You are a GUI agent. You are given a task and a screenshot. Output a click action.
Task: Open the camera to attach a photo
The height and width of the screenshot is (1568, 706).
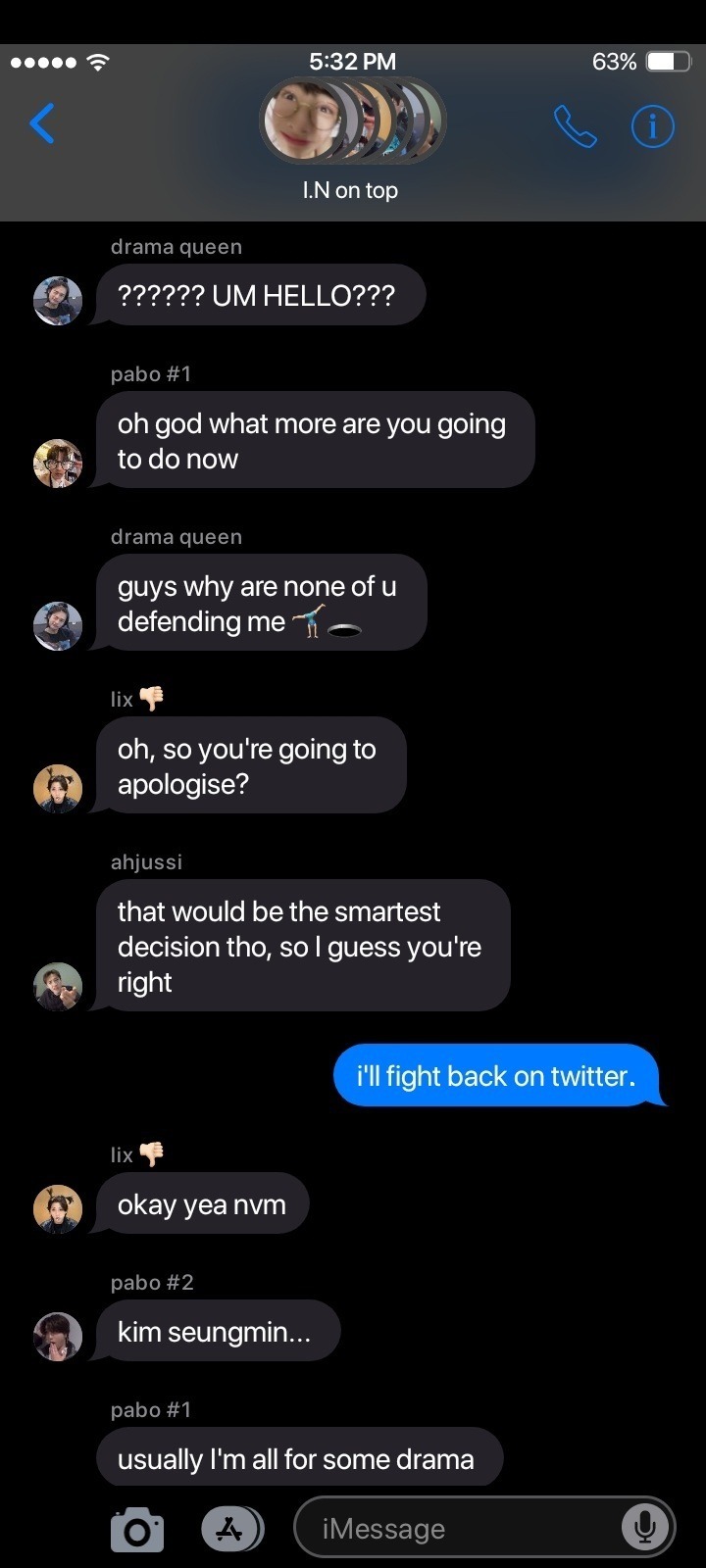(x=137, y=1530)
